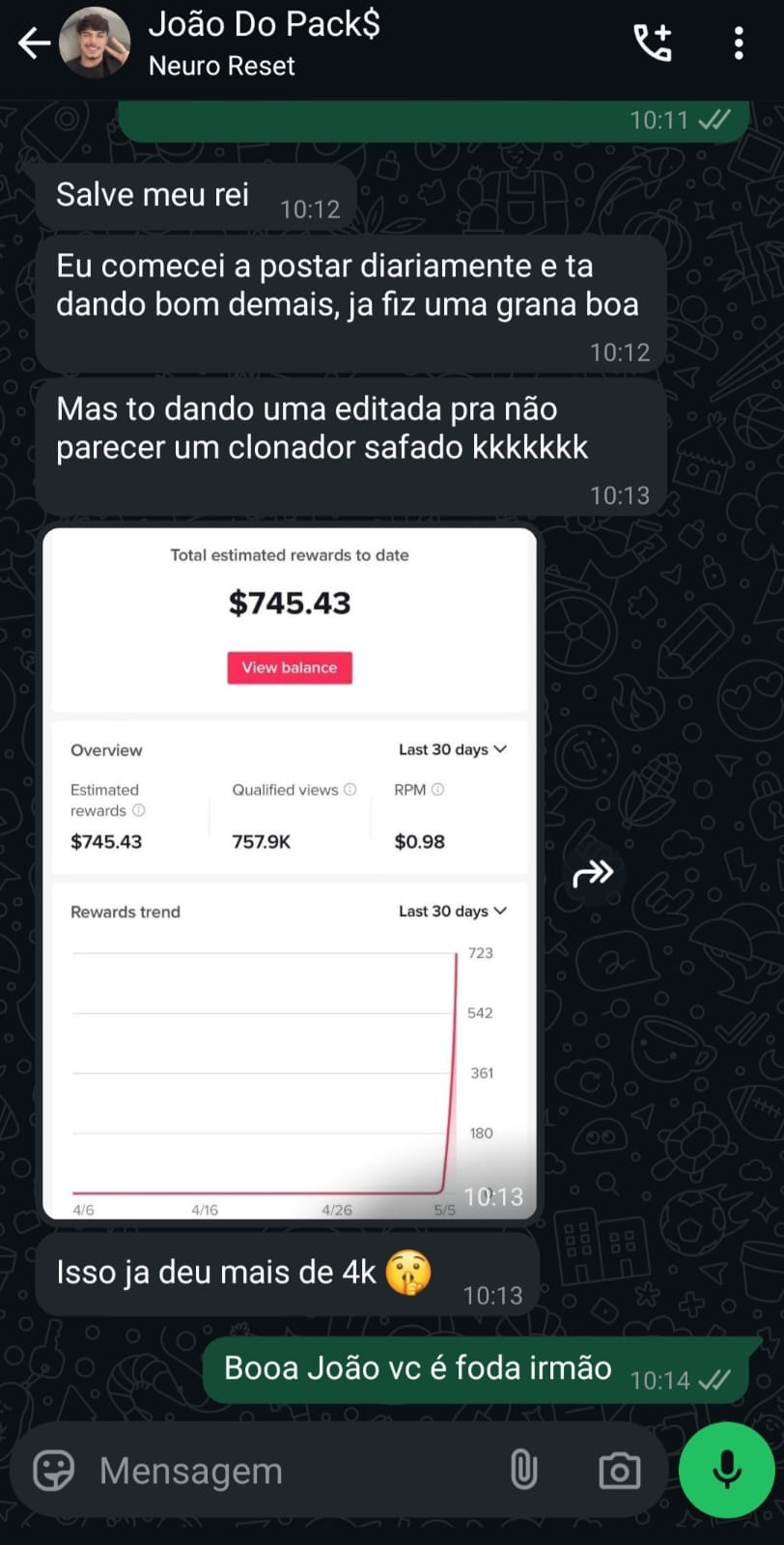Start recording with the microphone button
This screenshot has height=1545, width=784.
pyautogui.click(x=727, y=1470)
